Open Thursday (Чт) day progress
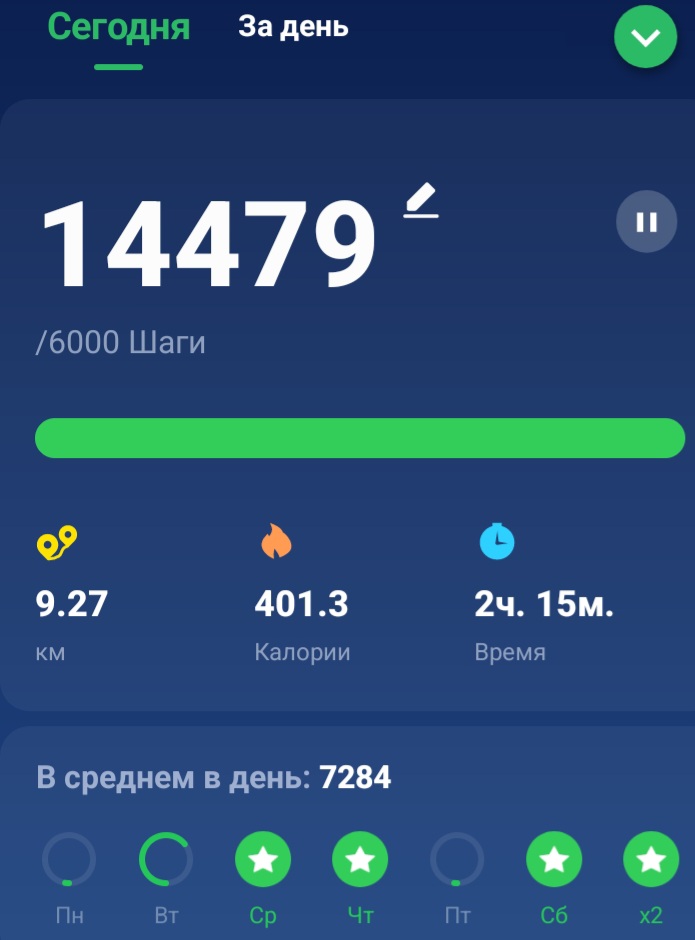Viewport: 695px width, 940px height. tap(360, 860)
